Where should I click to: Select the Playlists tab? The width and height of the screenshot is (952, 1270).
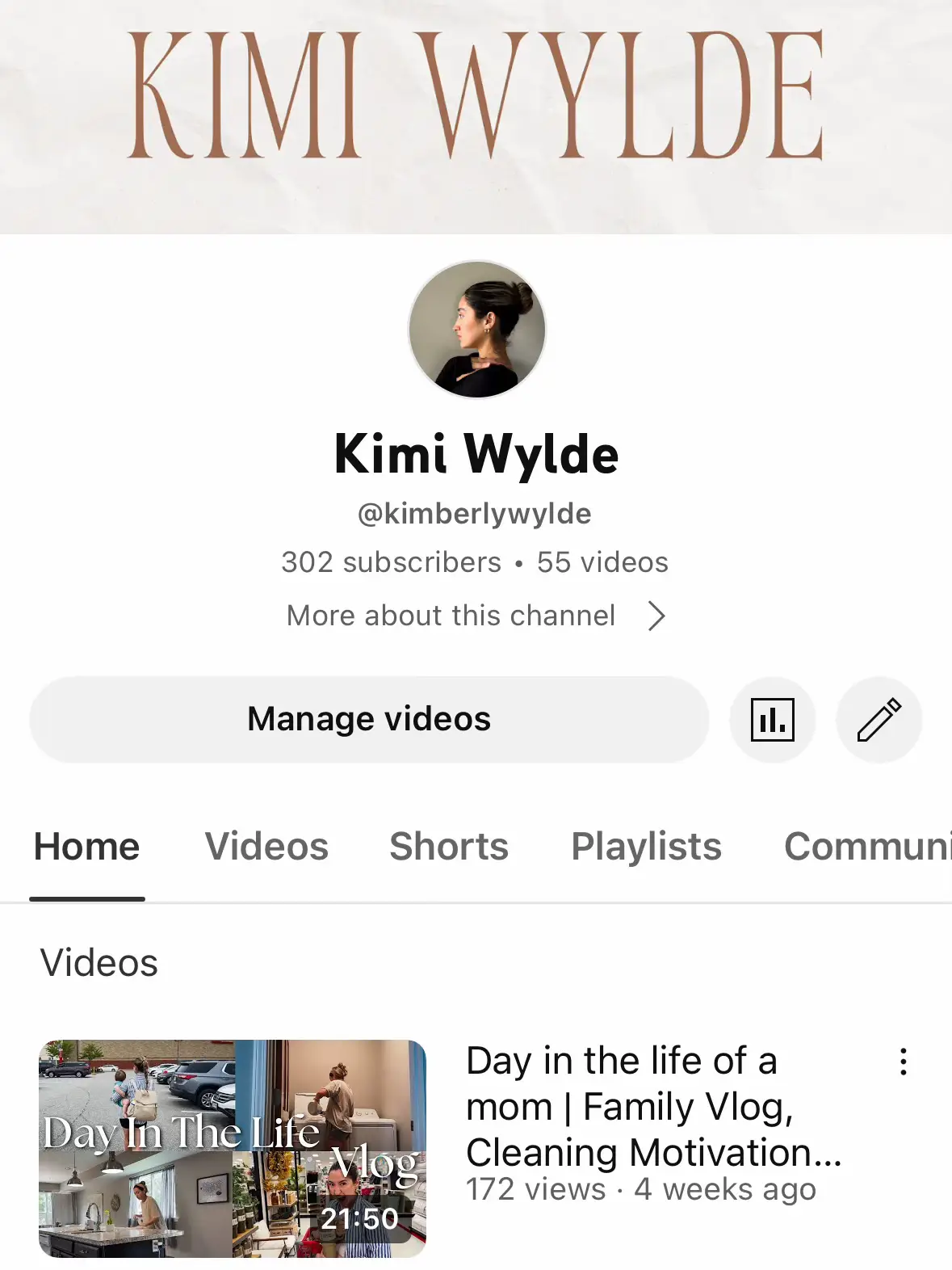click(x=646, y=846)
